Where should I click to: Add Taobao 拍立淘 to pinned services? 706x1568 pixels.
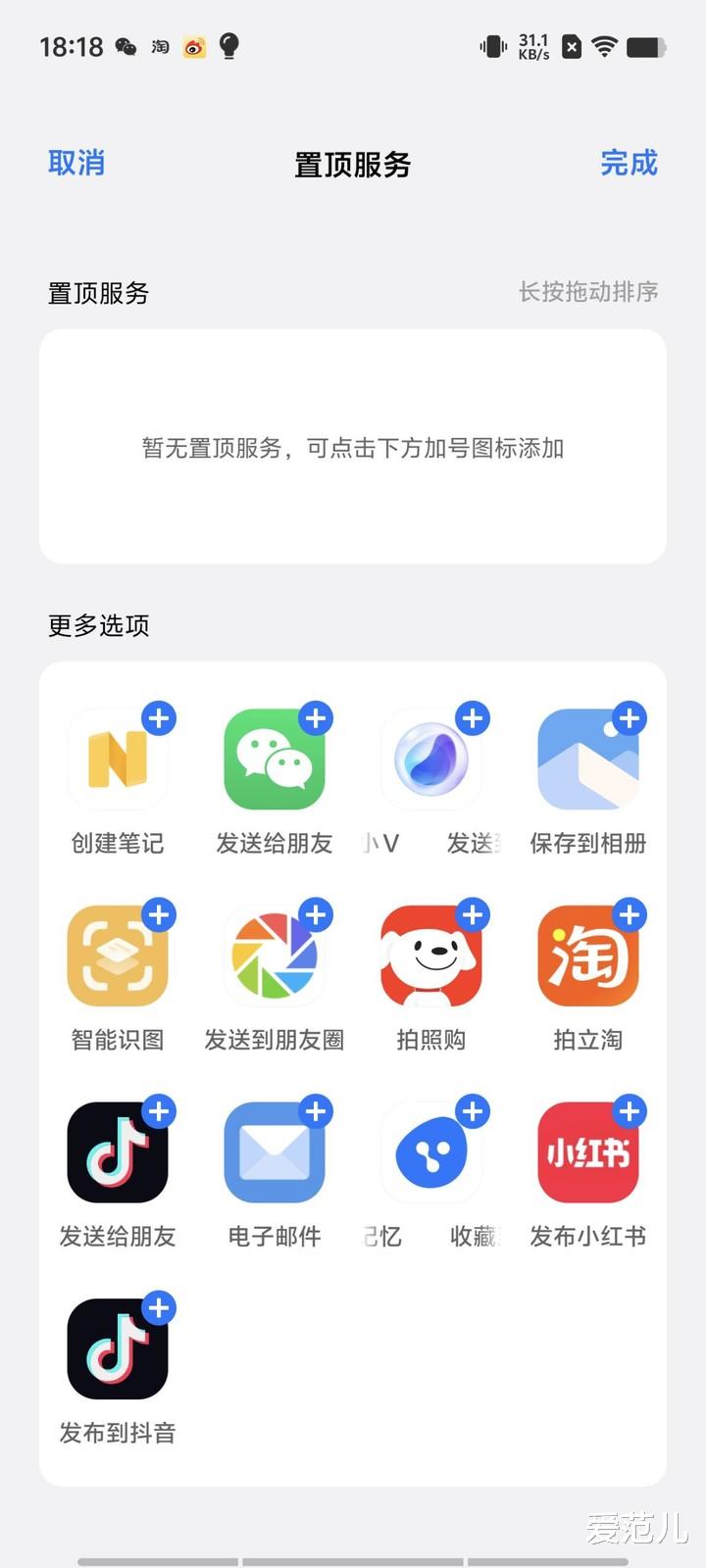(630, 915)
